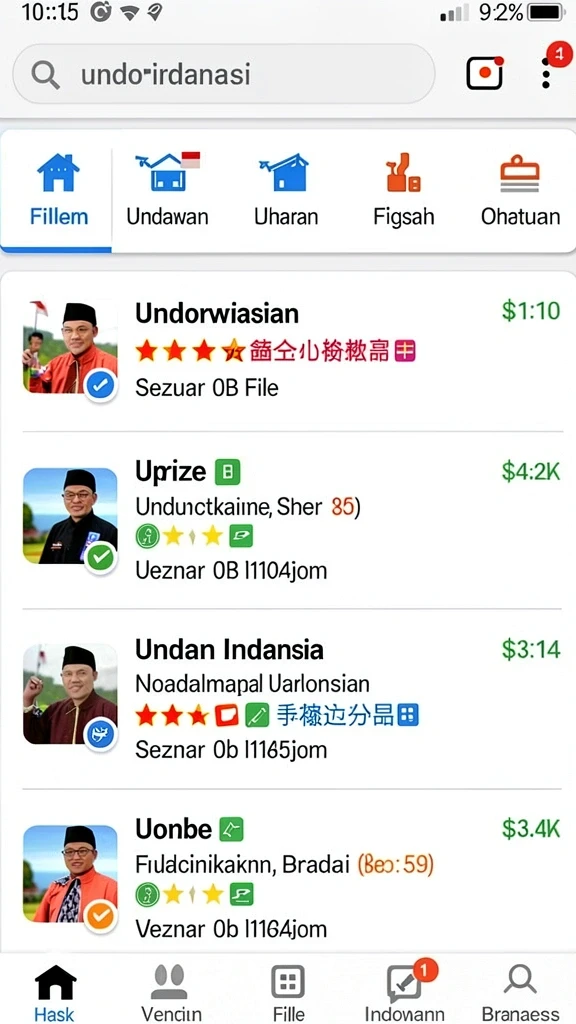
Task: Open the Figsah category tab
Action: (x=404, y=190)
